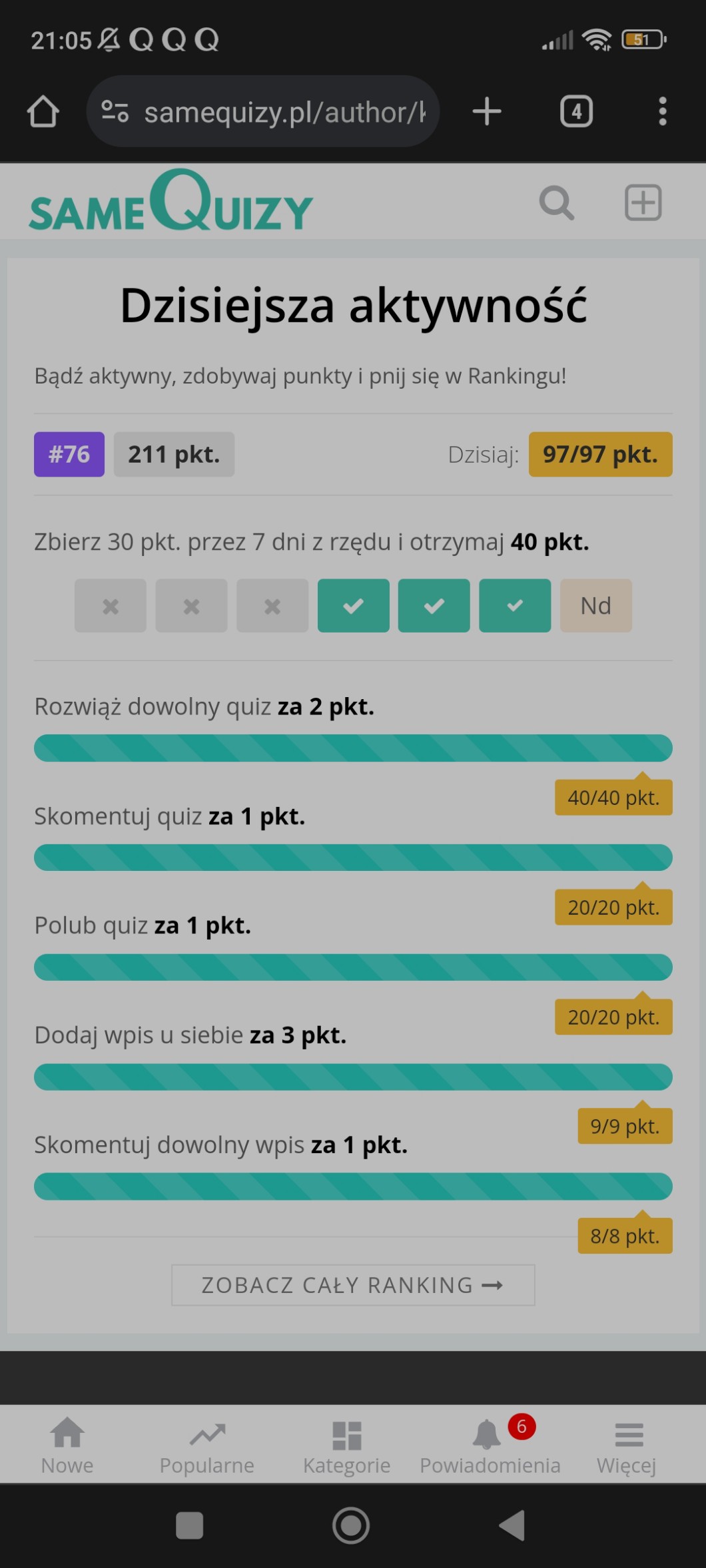Open a new browser tab
This screenshot has height=1568, width=706.
[x=487, y=111]
